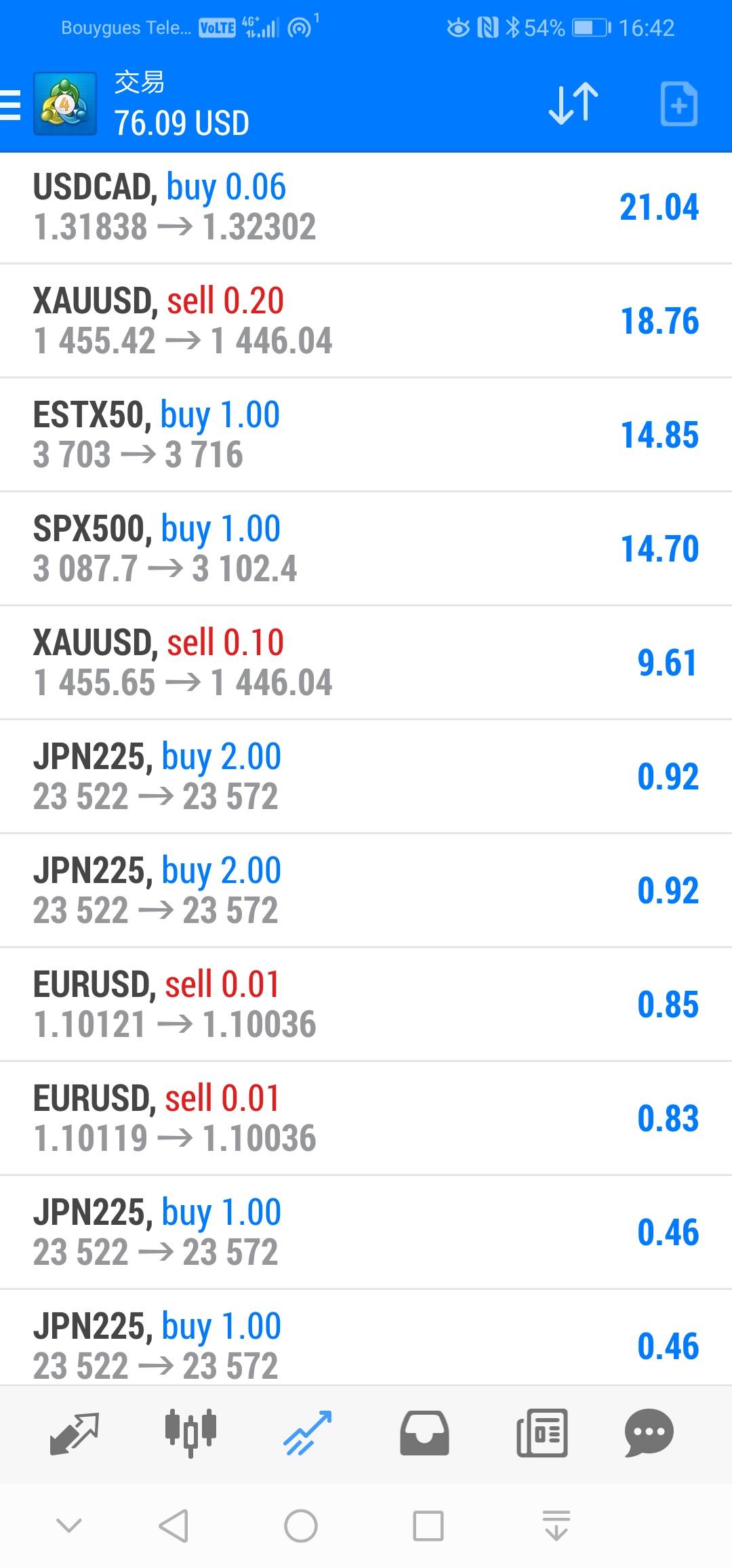View the SPX500 buy 1.00 trade
Screen dimensions: 732x1568
coord(366,549)
